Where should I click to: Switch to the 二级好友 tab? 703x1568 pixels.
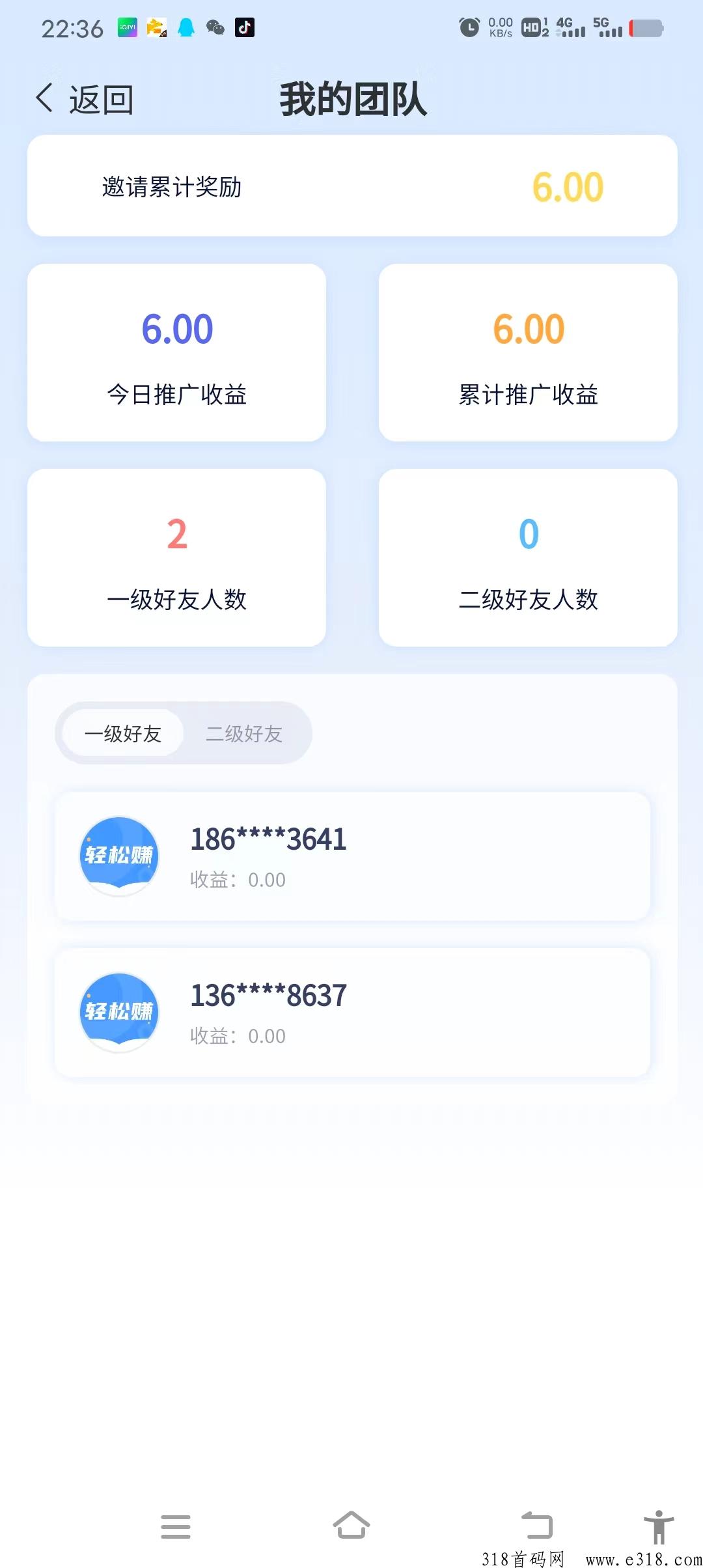coord(244,733)
